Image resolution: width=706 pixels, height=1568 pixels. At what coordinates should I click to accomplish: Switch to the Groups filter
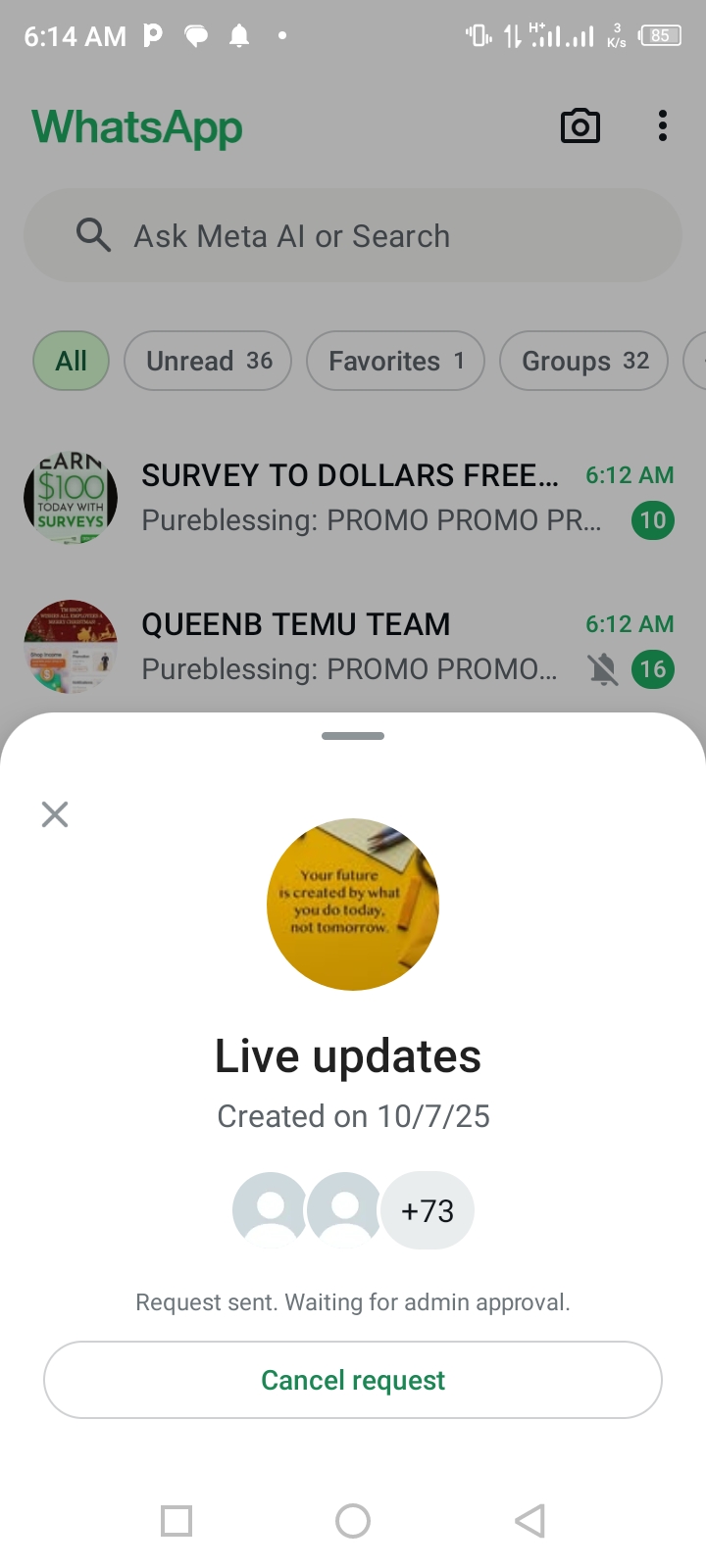click(583, 361)
